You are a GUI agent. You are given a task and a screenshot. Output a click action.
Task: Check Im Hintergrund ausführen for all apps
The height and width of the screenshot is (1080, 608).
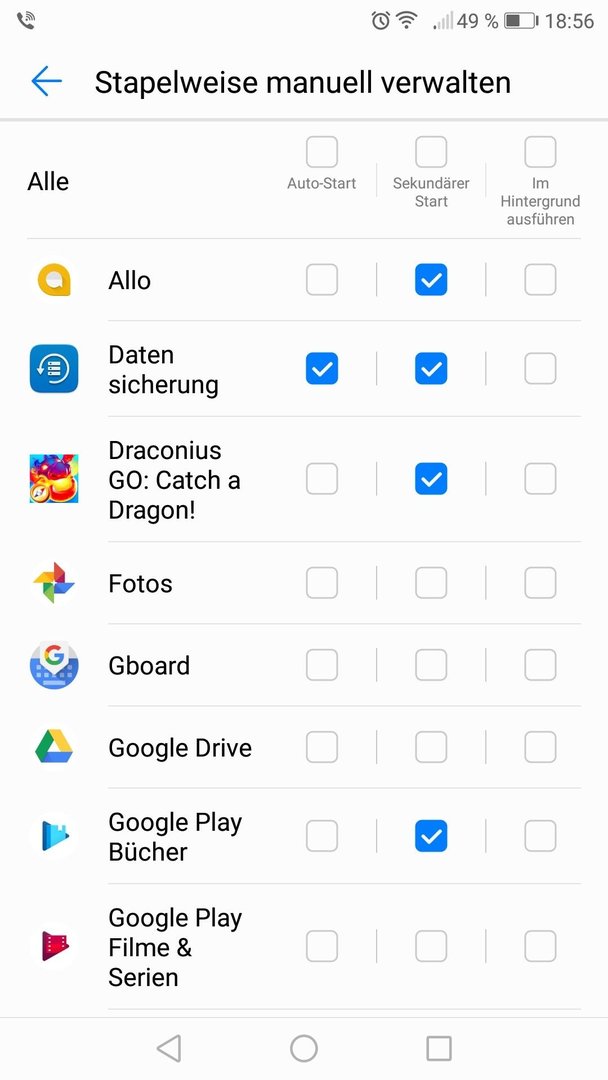pyautogui.click(x=540, y=153)
